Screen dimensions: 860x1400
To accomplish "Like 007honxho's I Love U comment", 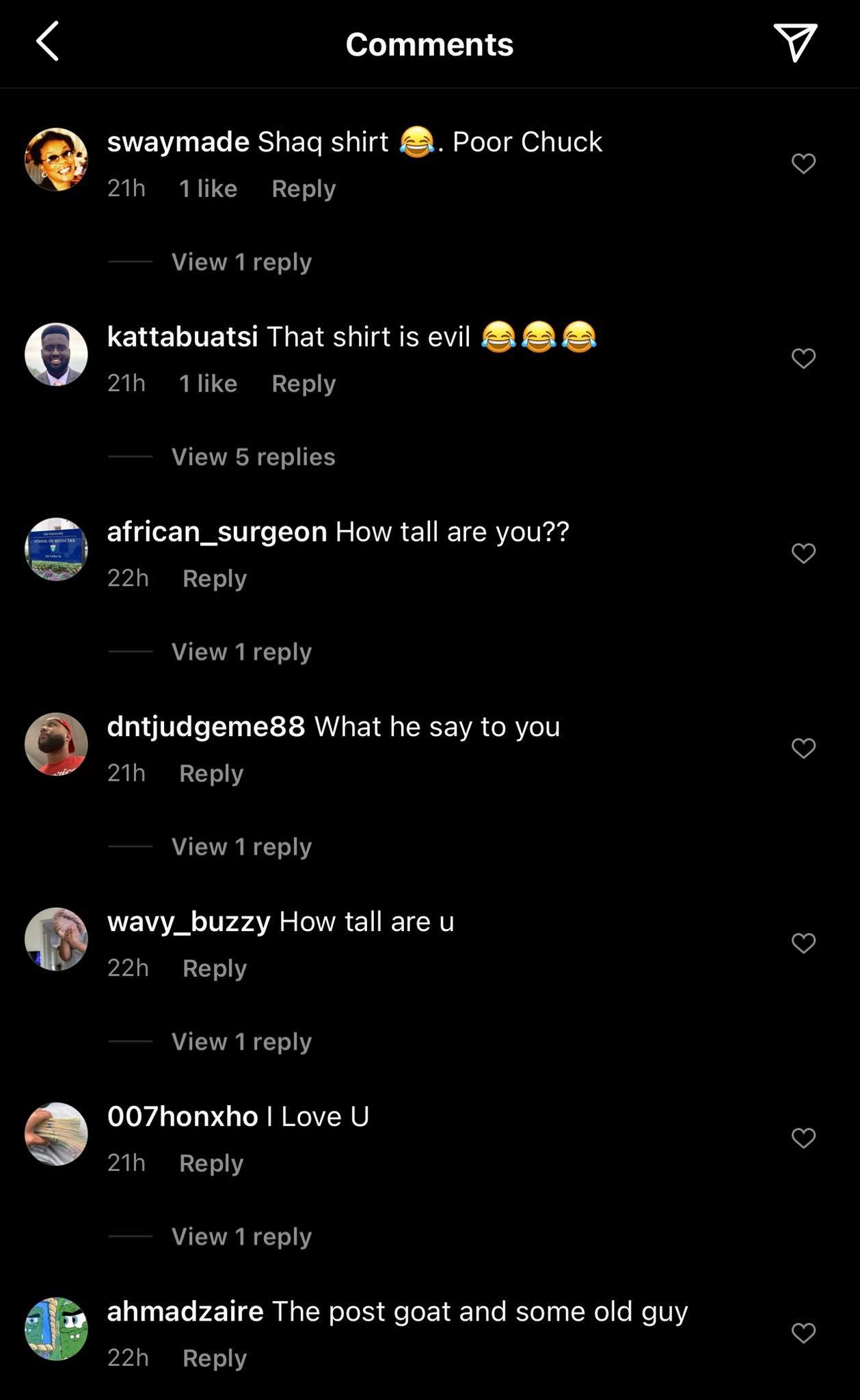I will point(803,1137).
